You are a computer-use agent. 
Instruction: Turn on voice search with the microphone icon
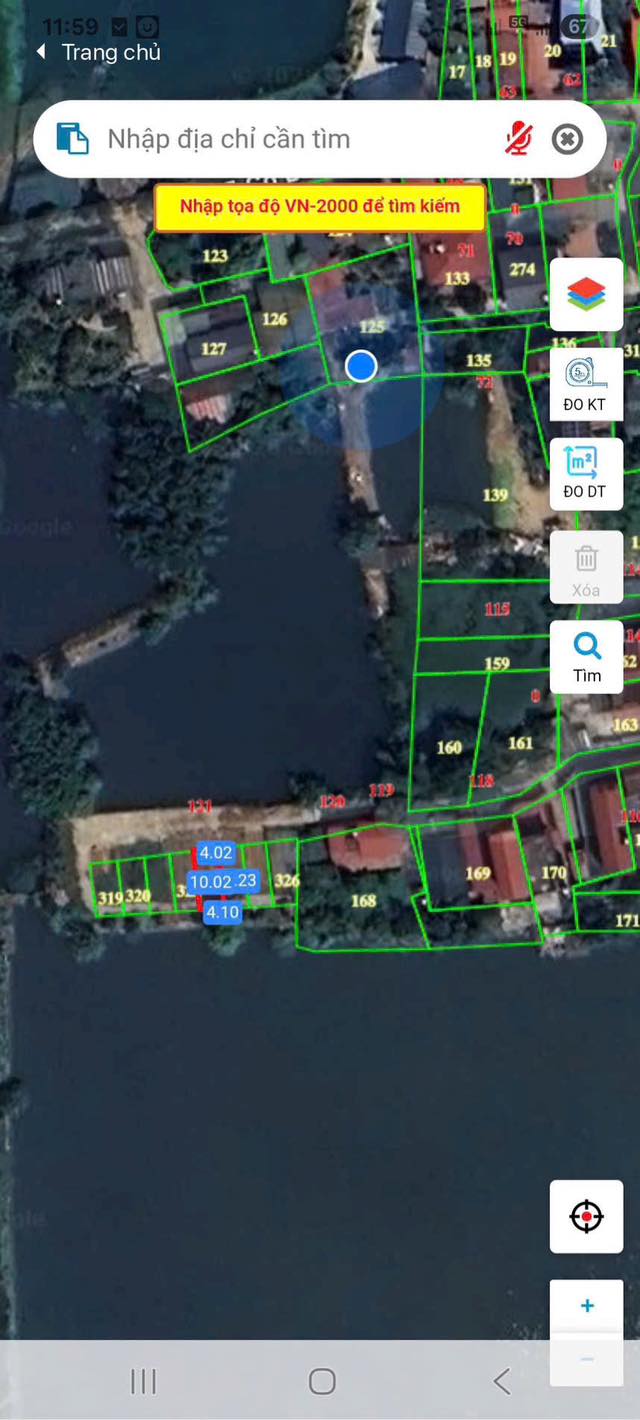518,139
